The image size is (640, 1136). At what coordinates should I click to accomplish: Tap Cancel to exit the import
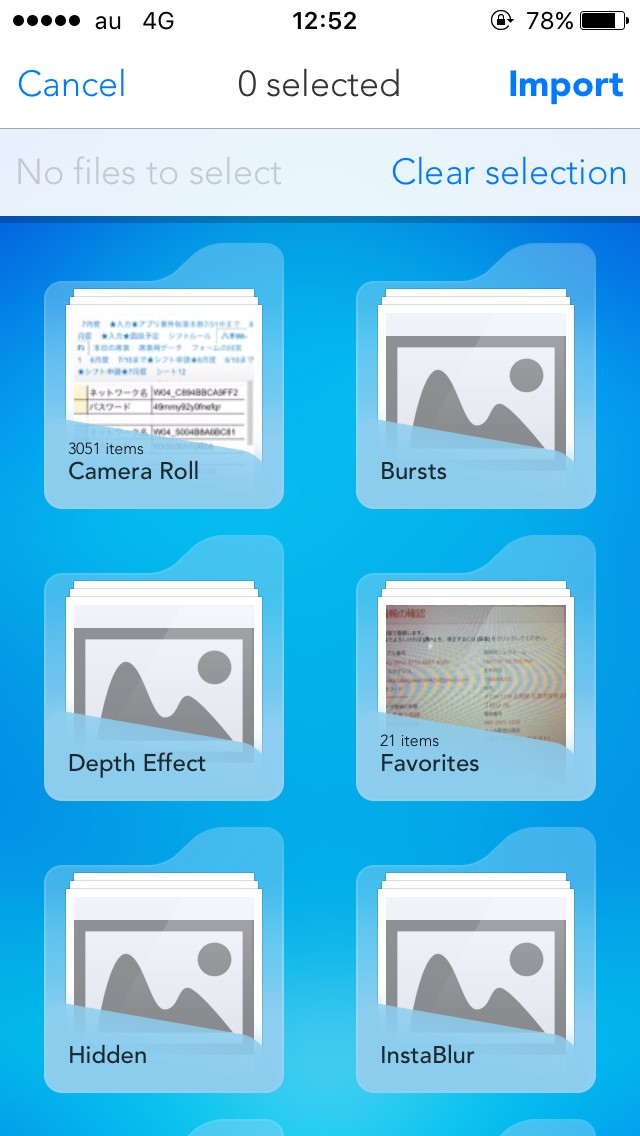coord(72,84)
